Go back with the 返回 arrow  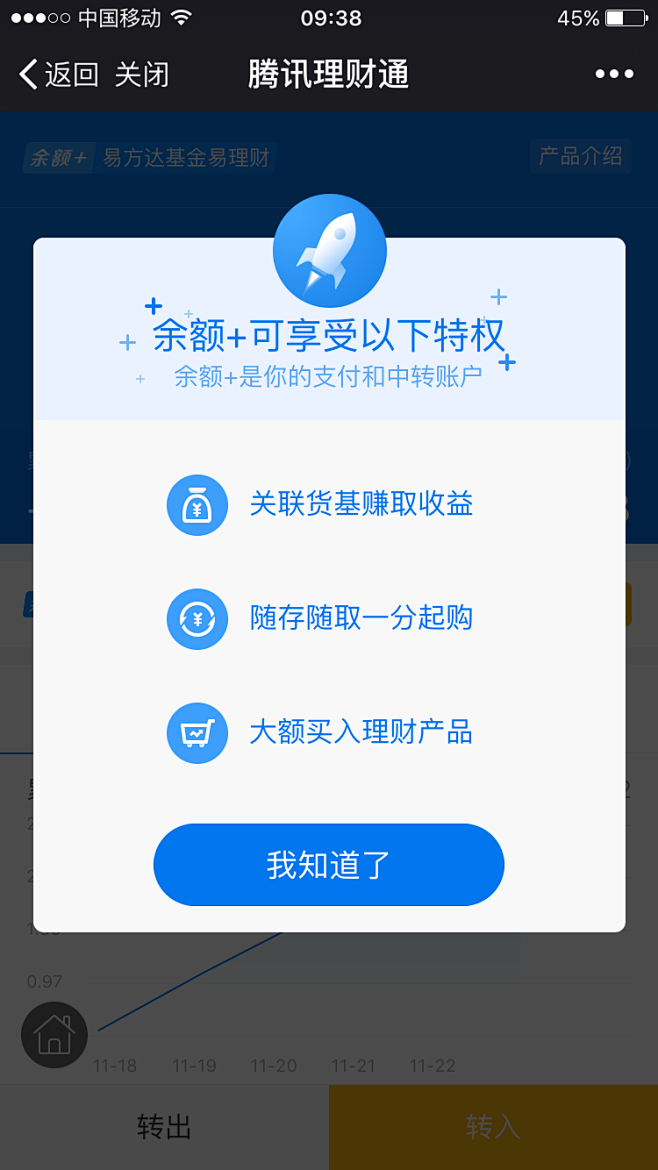point(59,75)
